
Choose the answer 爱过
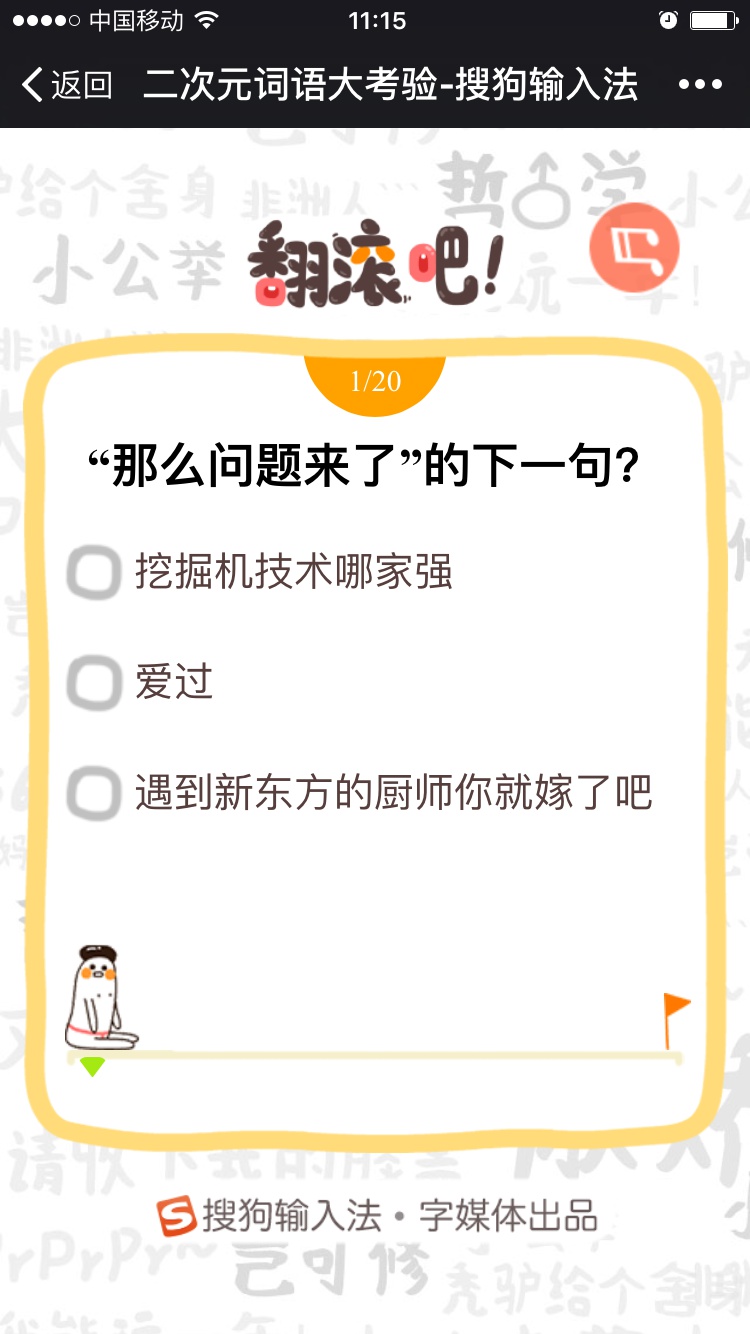tap(140, 682)
